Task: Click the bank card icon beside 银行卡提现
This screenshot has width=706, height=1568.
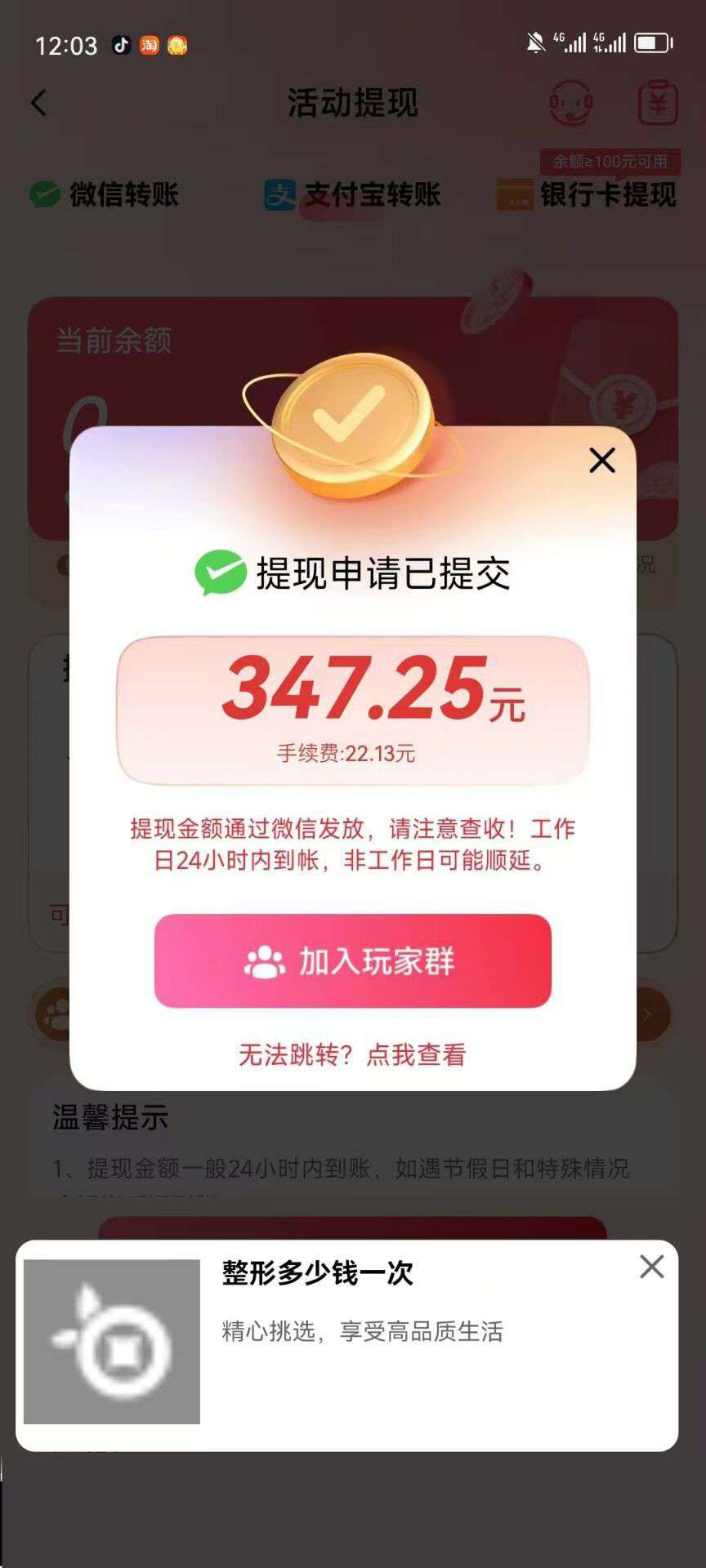Action: click(515, 196)
